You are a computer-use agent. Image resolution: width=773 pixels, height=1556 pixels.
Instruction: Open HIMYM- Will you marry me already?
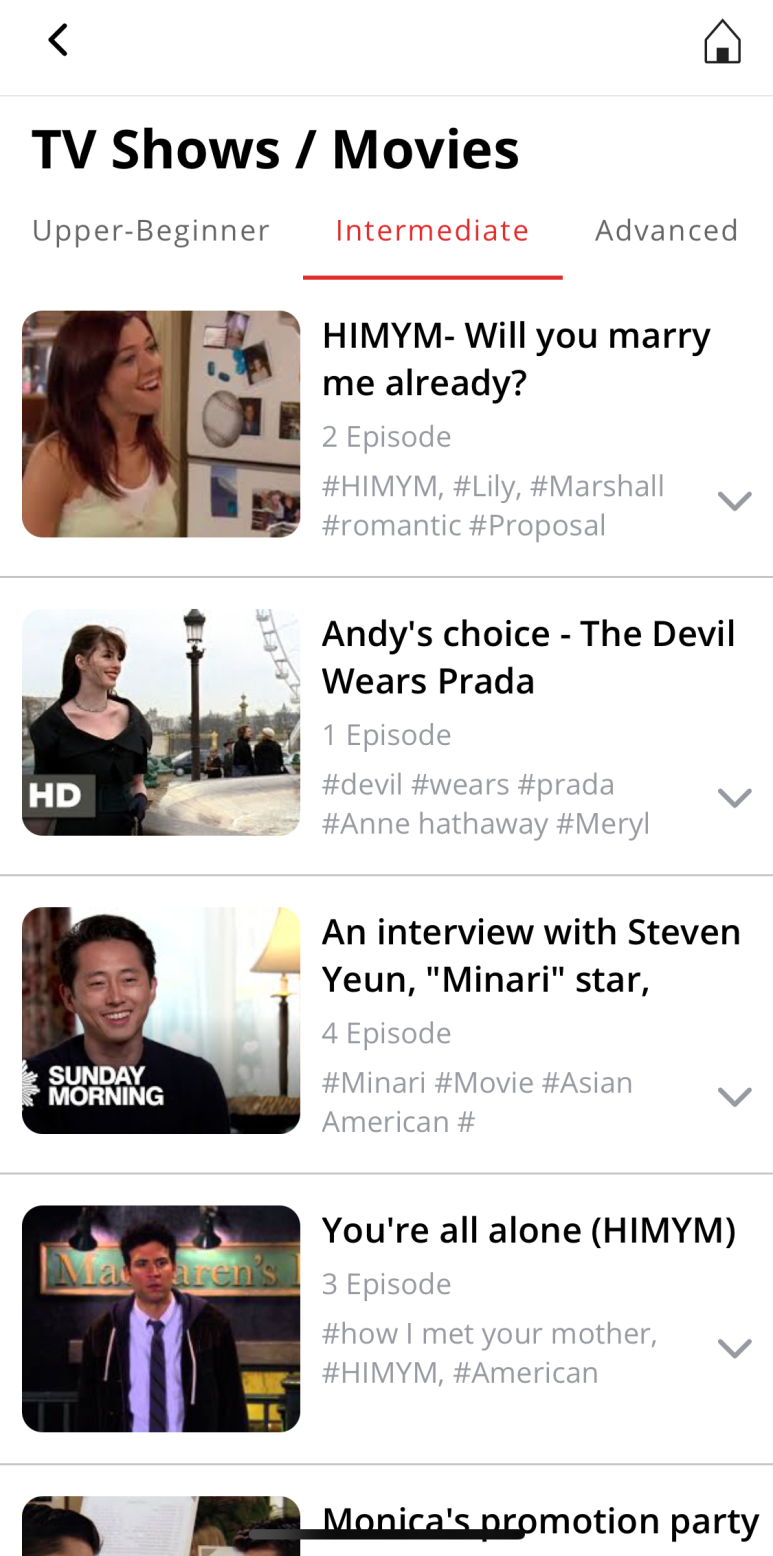[x=515, y=359]
